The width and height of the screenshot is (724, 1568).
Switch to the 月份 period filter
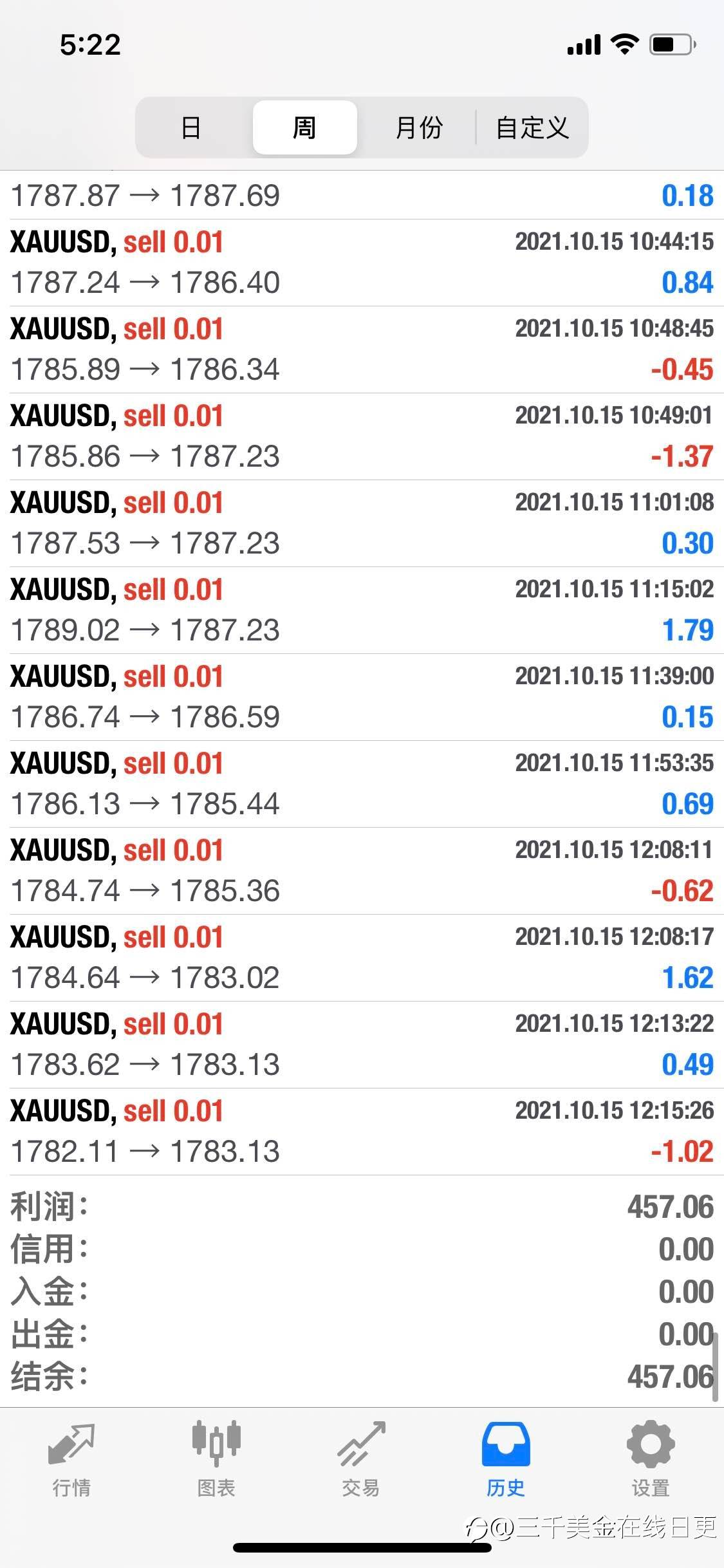click(x=419, y=127)
